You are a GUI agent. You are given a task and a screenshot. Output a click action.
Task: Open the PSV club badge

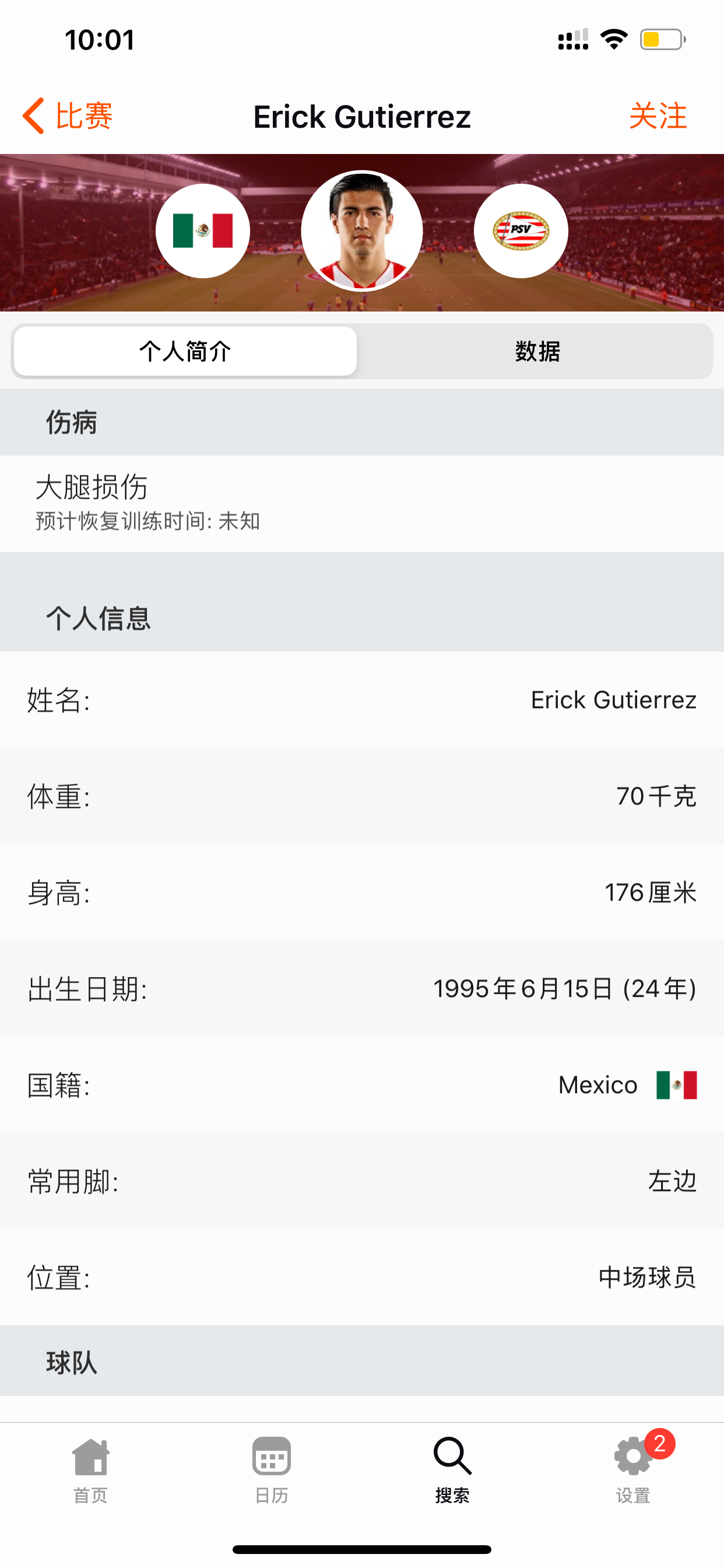(521, 232)
